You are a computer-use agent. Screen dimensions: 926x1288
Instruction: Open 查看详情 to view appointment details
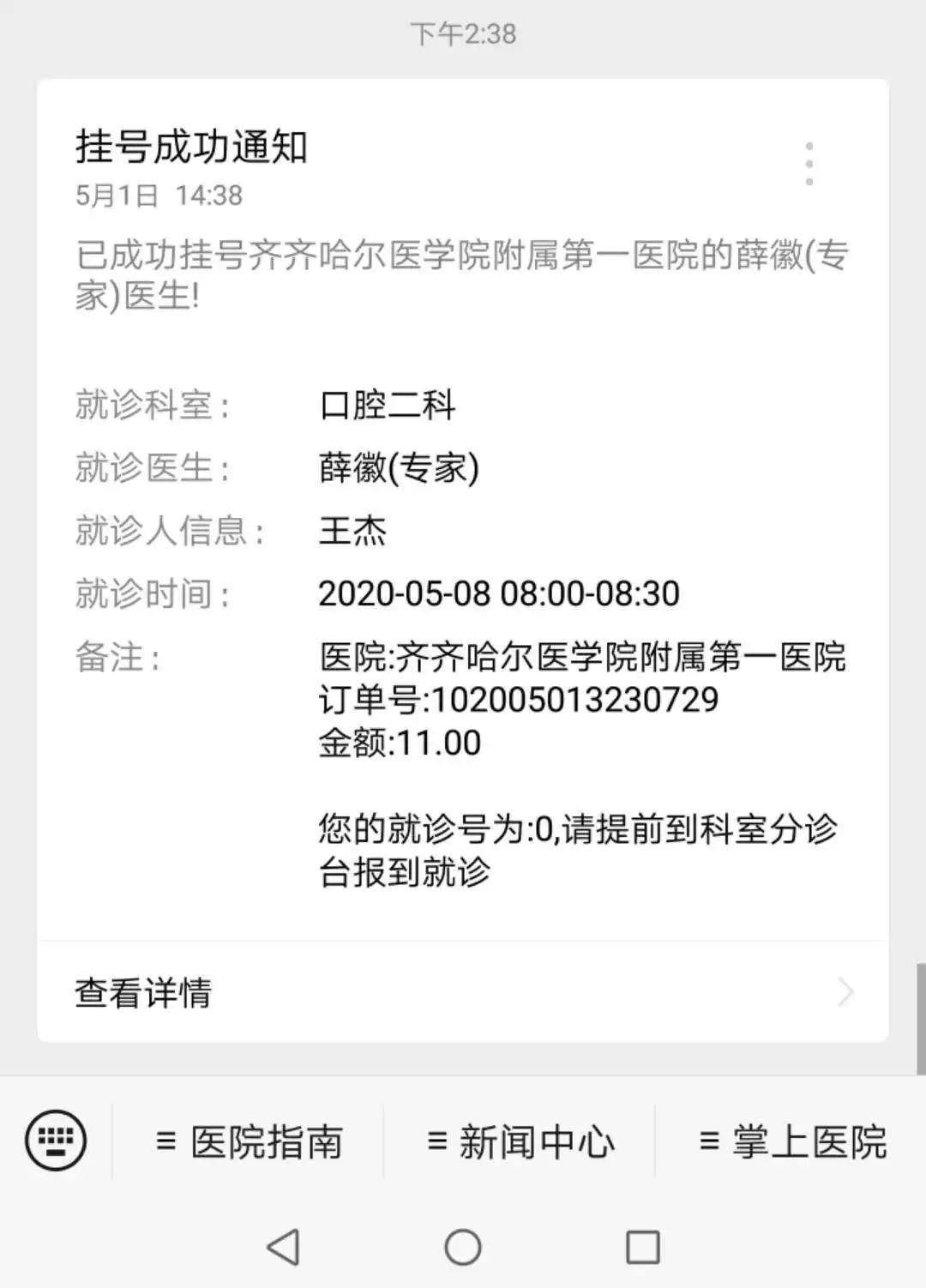(x=463, y=992)
